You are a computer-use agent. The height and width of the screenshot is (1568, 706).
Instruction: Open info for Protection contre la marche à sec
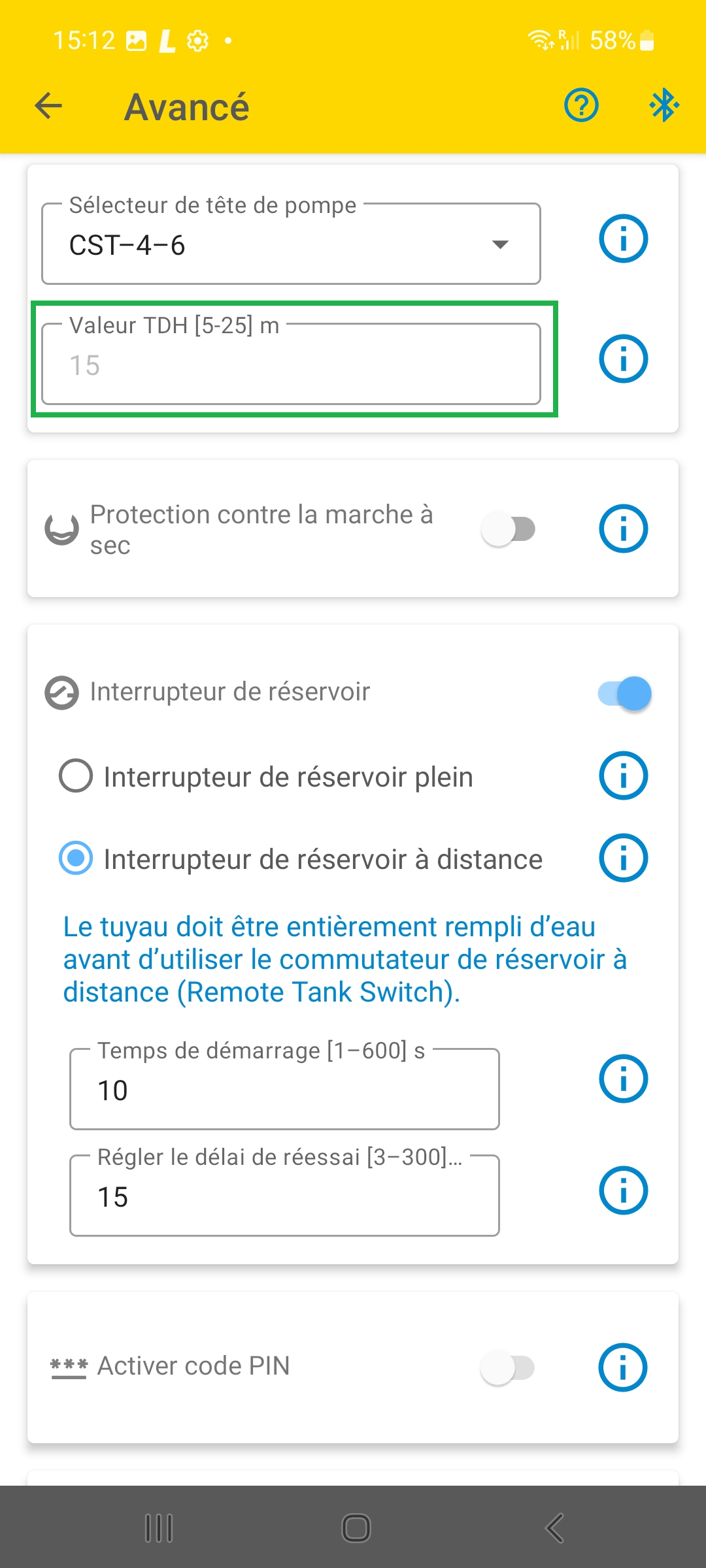point(623,529)
